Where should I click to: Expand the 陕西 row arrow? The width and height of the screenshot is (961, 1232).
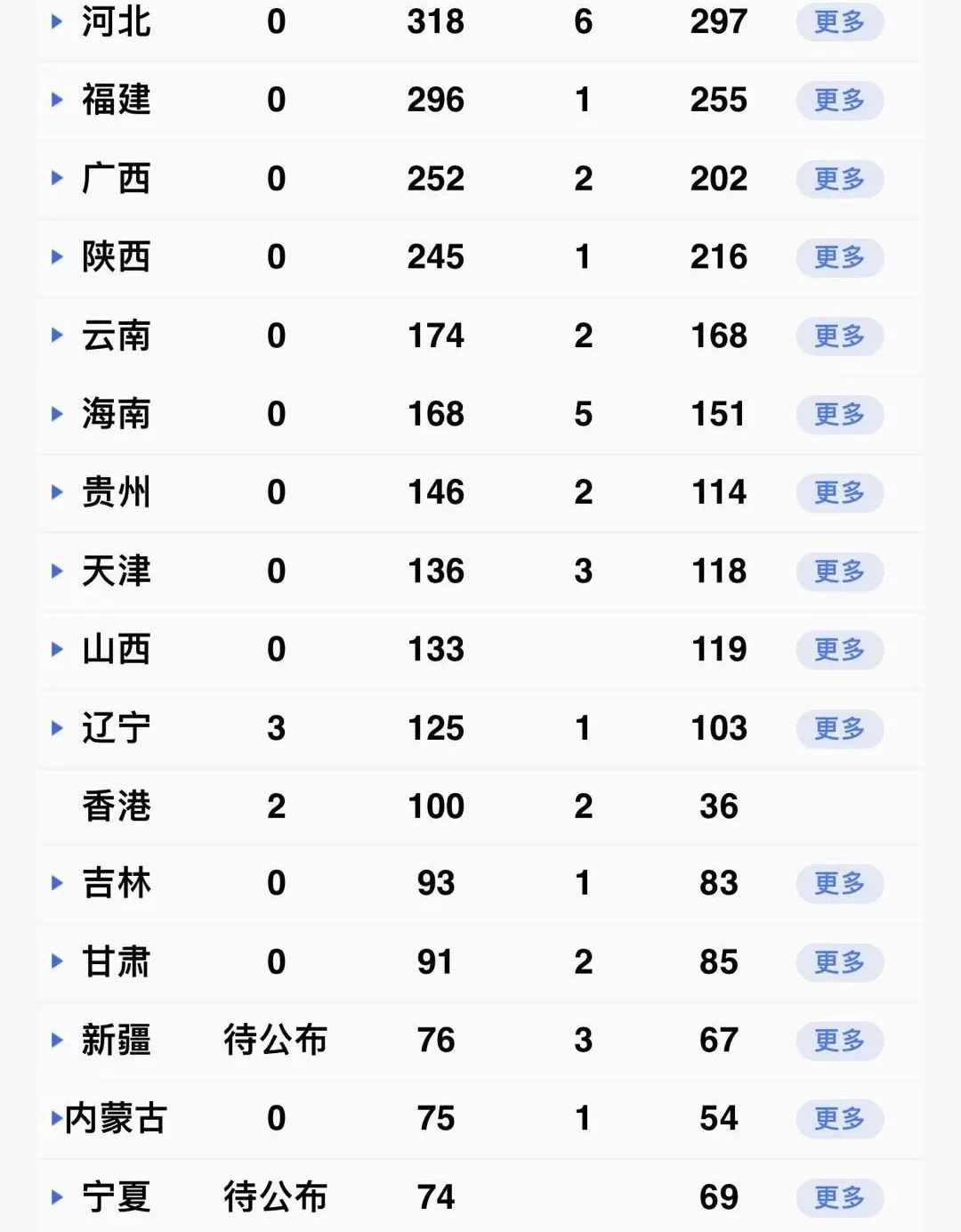click(x=58, y=257)
